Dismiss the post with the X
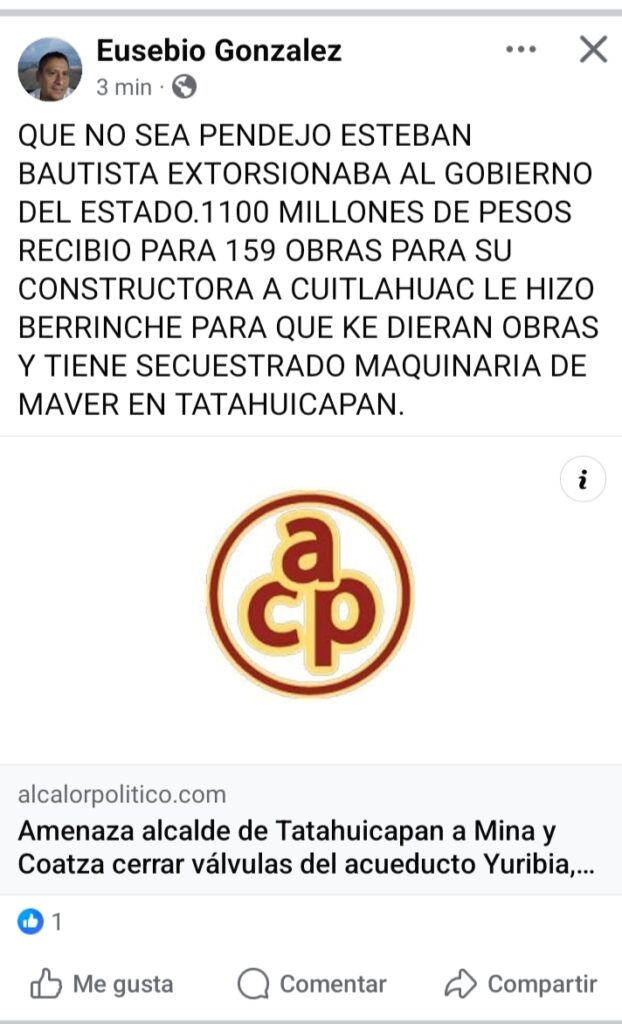Screen dimensions: 622x1024 coord(593,49)
